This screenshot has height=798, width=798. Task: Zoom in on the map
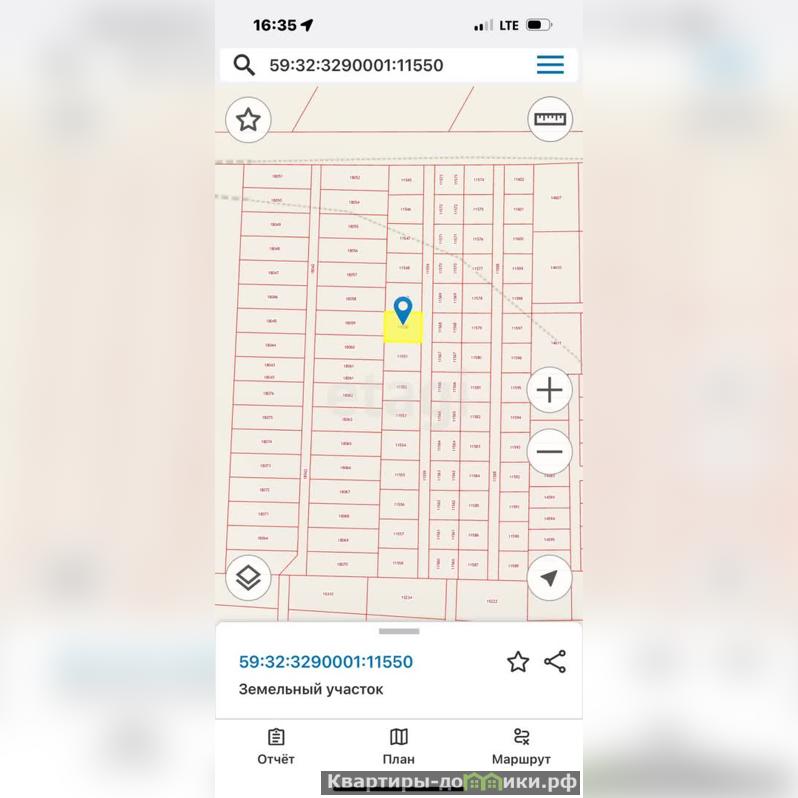coord(550,391)
